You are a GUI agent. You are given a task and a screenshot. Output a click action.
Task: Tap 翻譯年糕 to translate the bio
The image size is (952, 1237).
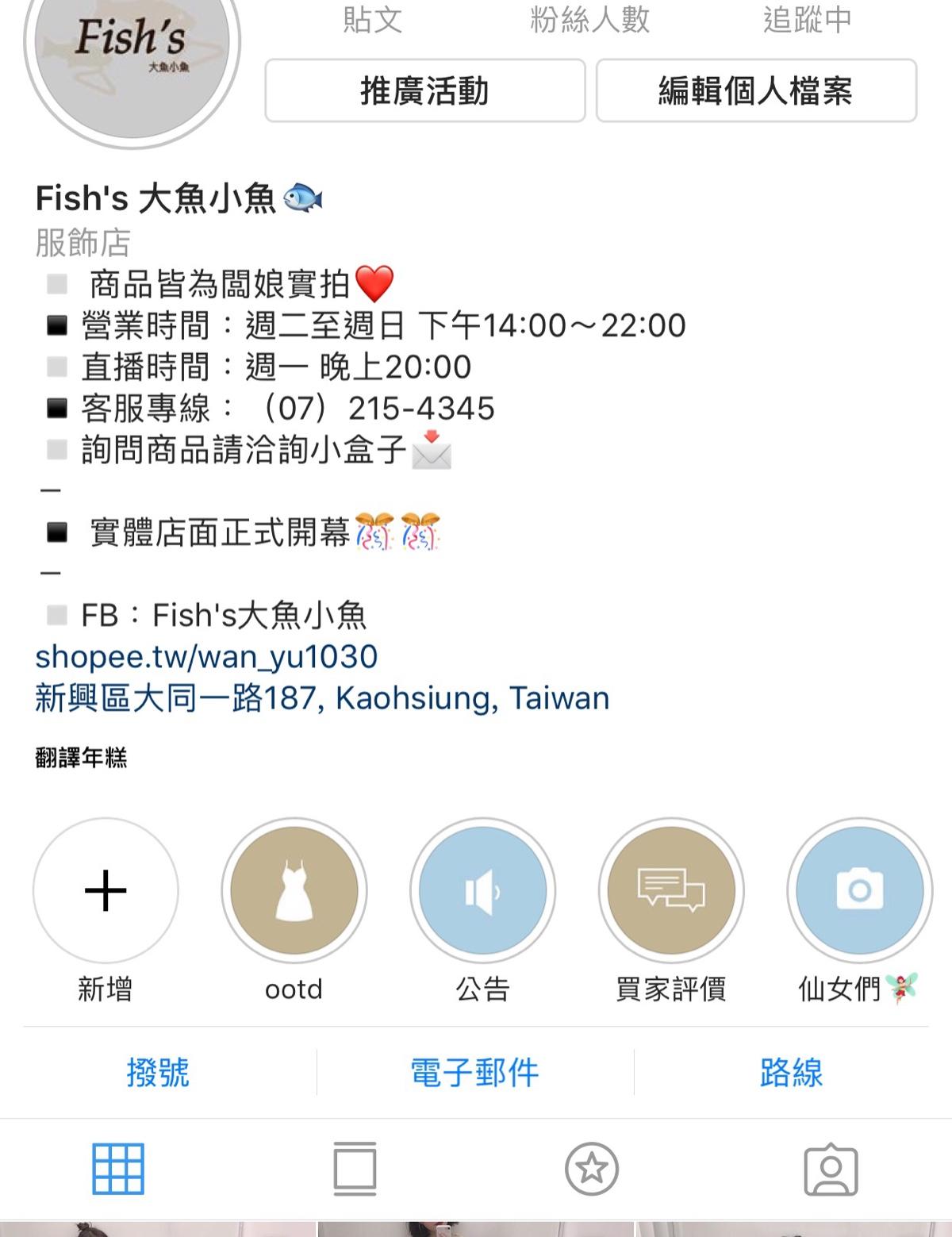(x=81, y=758)
